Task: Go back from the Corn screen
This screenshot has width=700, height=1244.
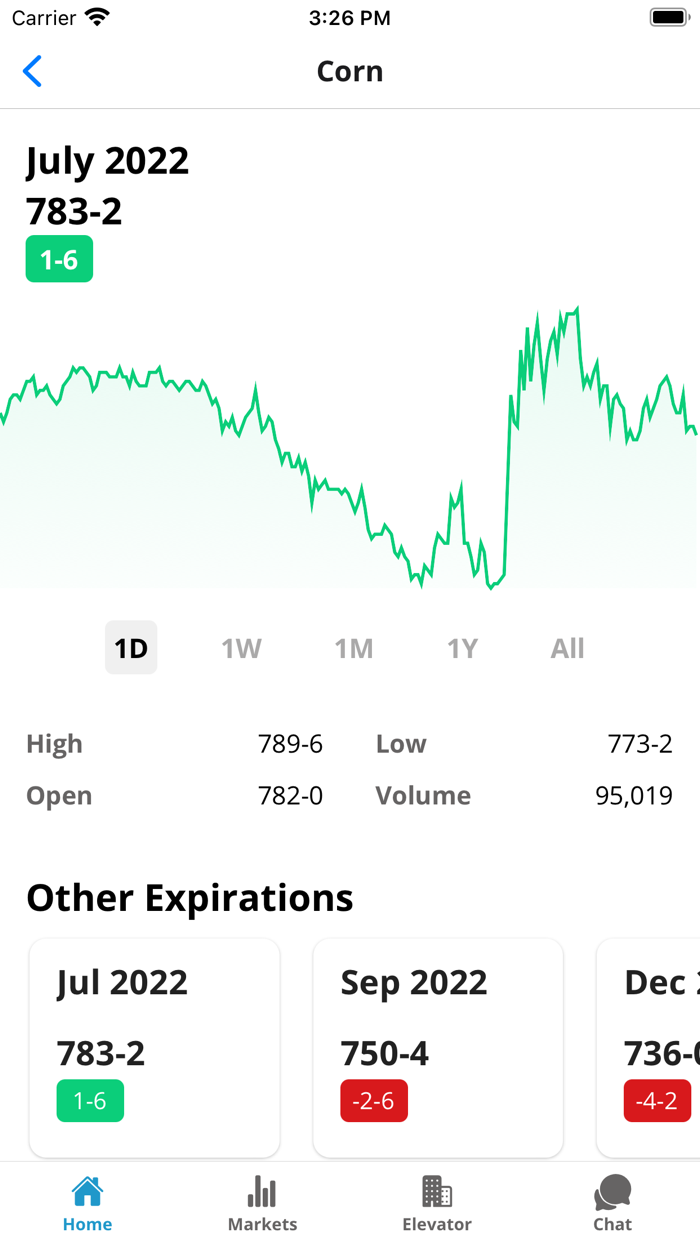Action: click(33, 71)
